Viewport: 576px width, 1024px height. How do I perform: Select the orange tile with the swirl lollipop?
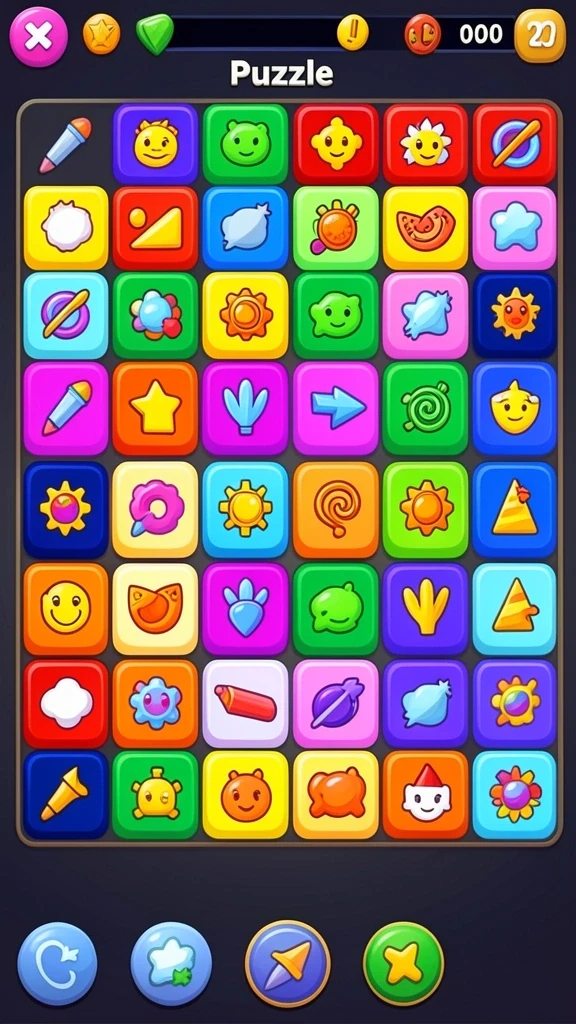(336, 509)
